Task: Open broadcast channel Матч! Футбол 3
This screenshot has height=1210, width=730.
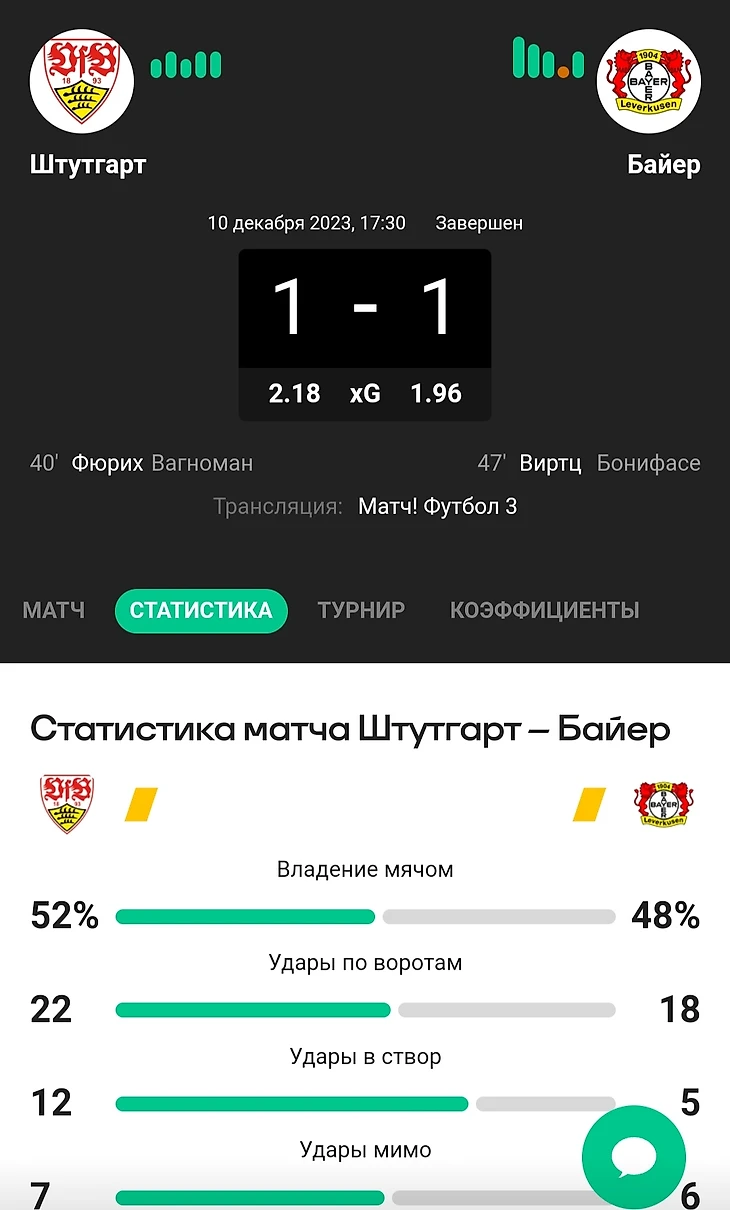Action: coord(437,507)
